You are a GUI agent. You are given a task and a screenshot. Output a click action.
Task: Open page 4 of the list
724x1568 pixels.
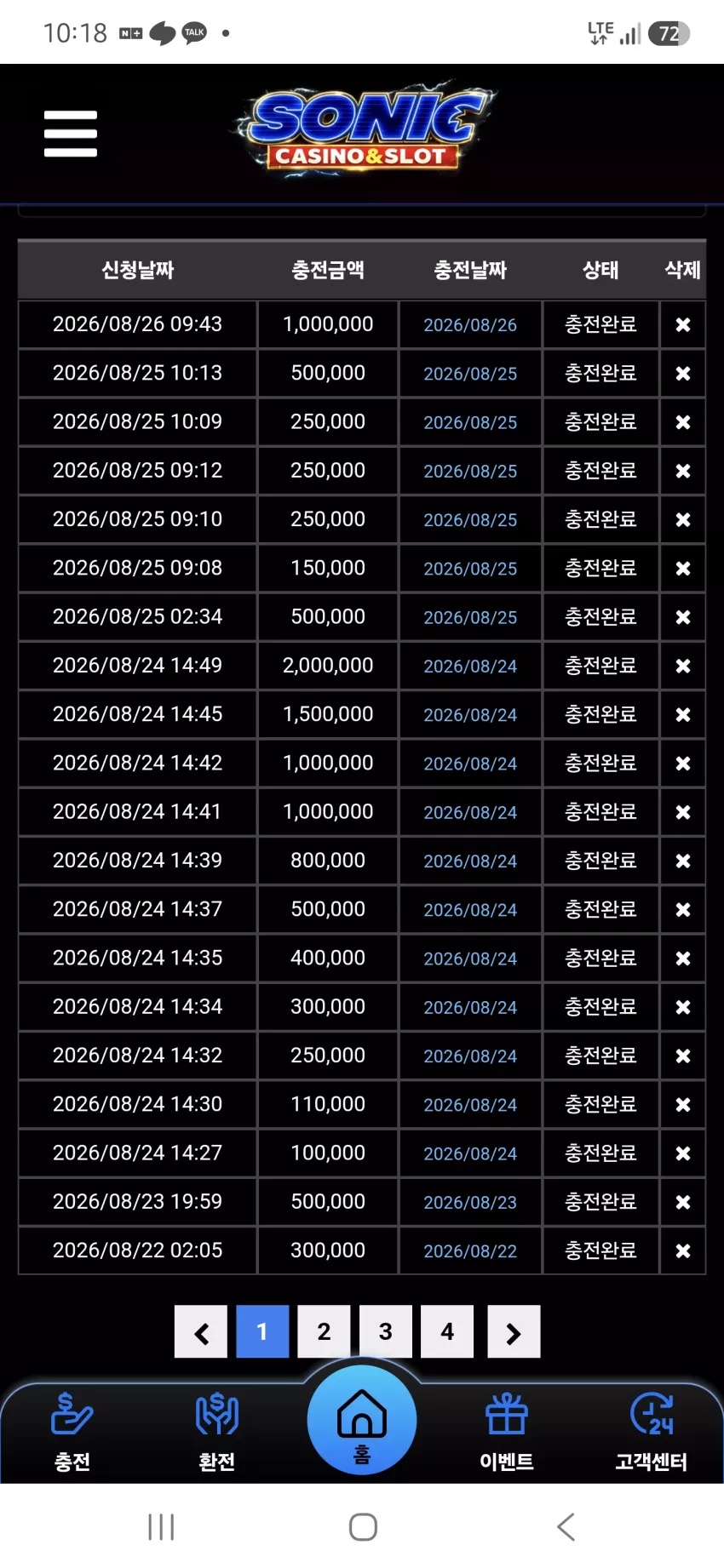coord(447,1331)
